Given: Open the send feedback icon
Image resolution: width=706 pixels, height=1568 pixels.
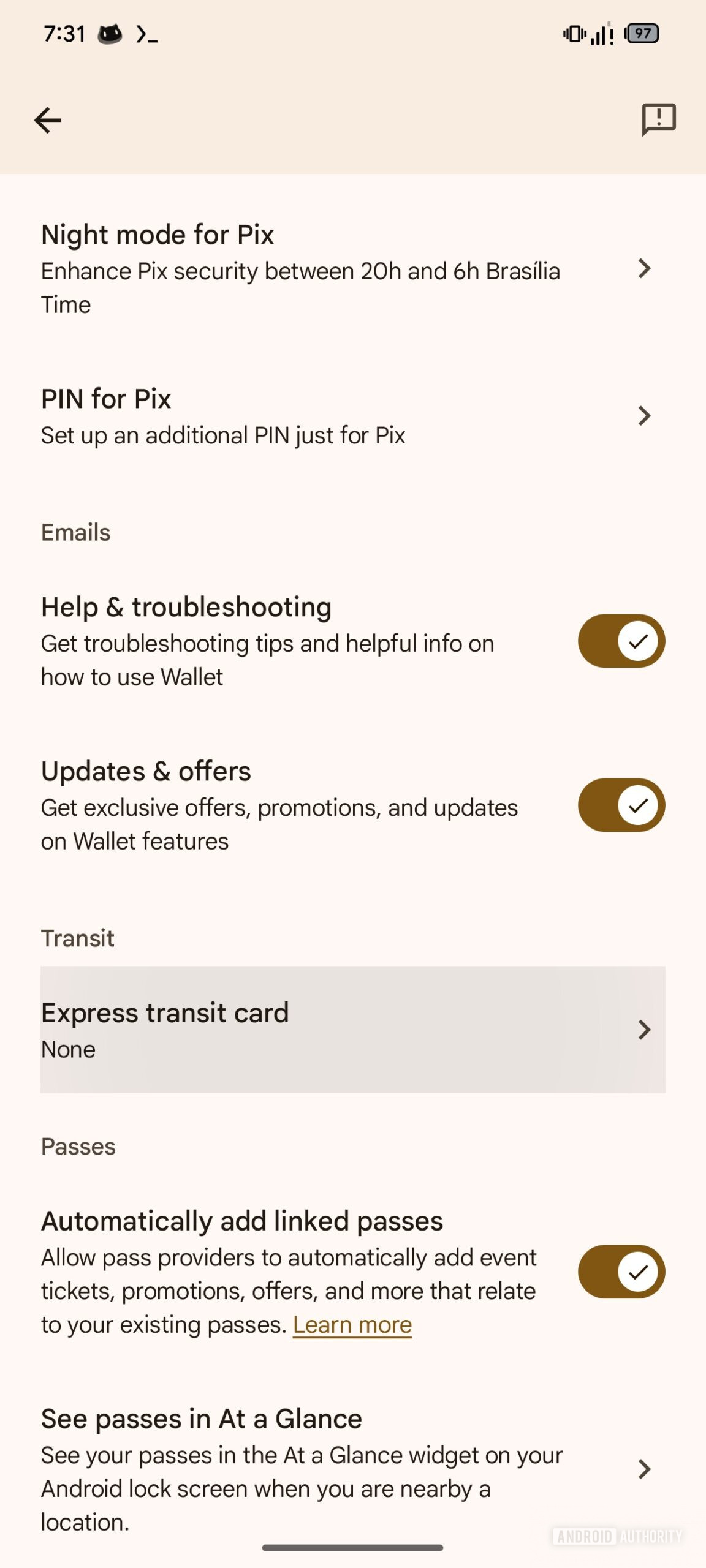Looking at the screenshot, I should pyautogui.click(x=658, y=119).
